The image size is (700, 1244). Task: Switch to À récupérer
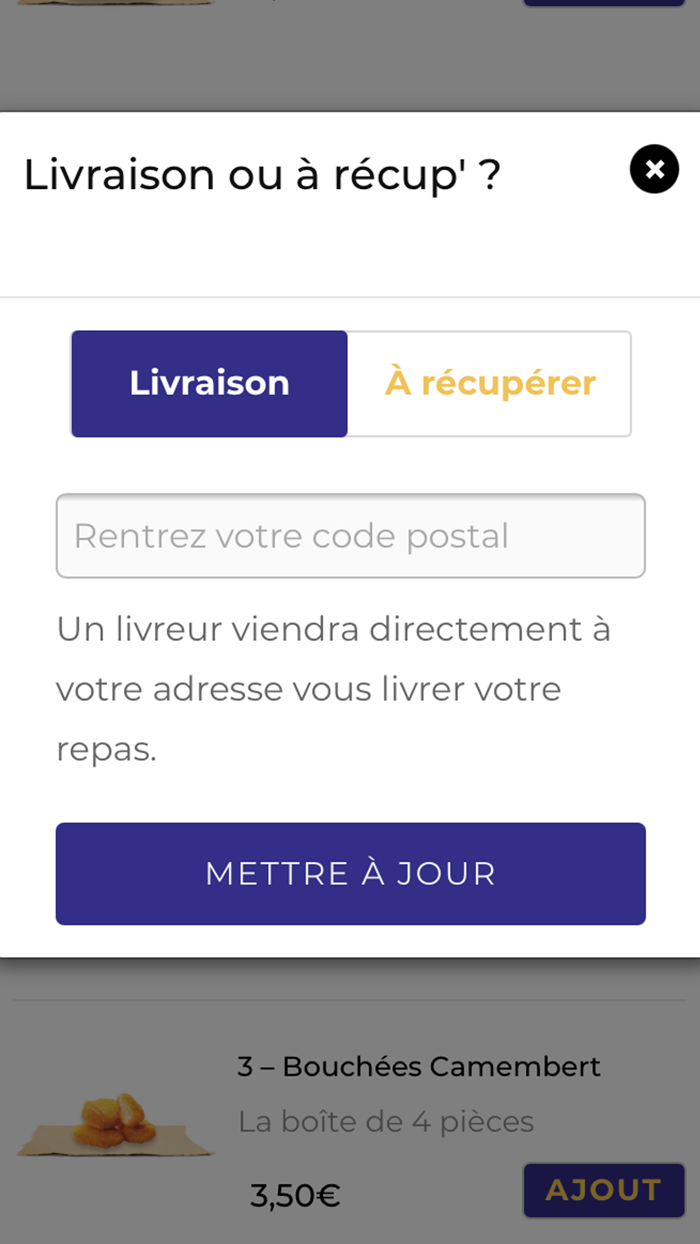point(490,384)
